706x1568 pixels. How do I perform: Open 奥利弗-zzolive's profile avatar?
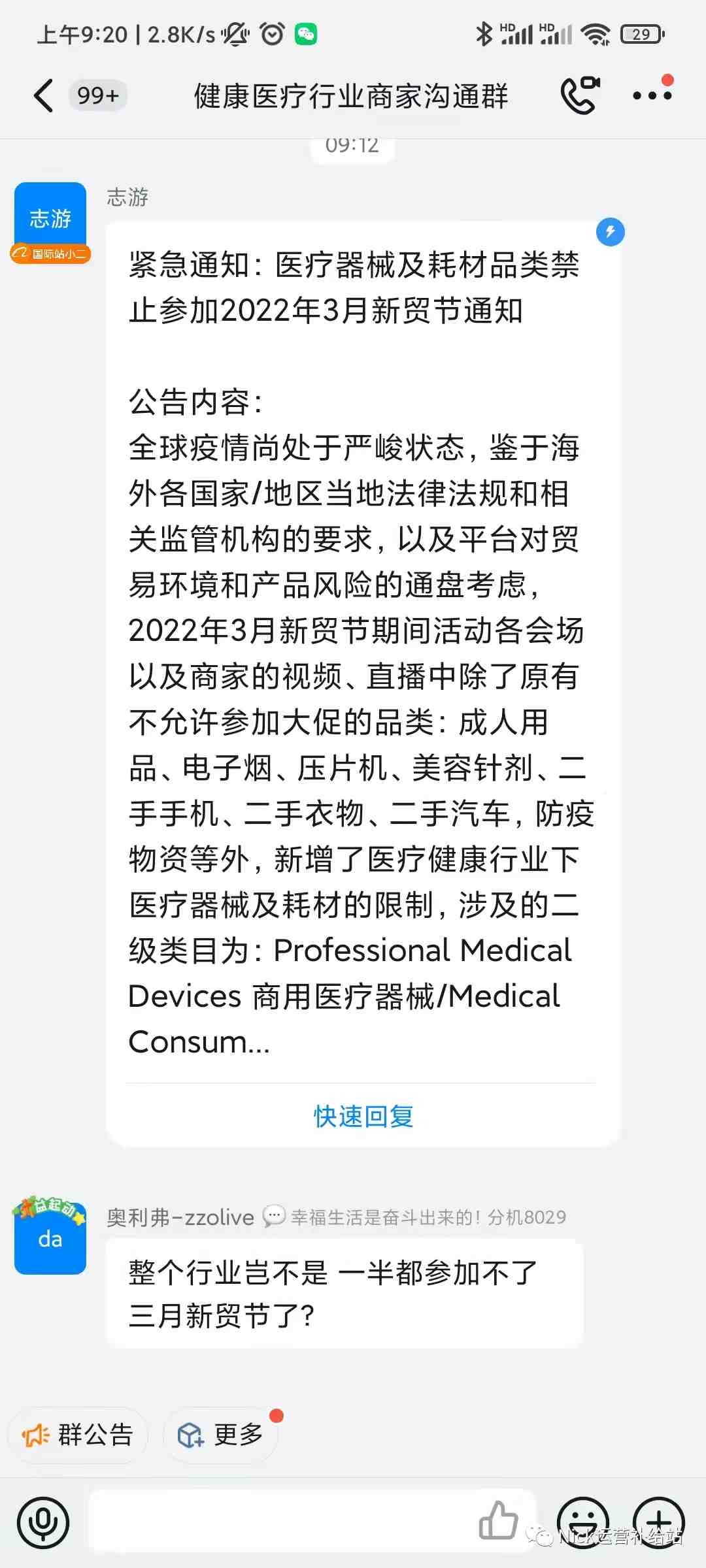pyautogui.click(x=50, y=1239)
